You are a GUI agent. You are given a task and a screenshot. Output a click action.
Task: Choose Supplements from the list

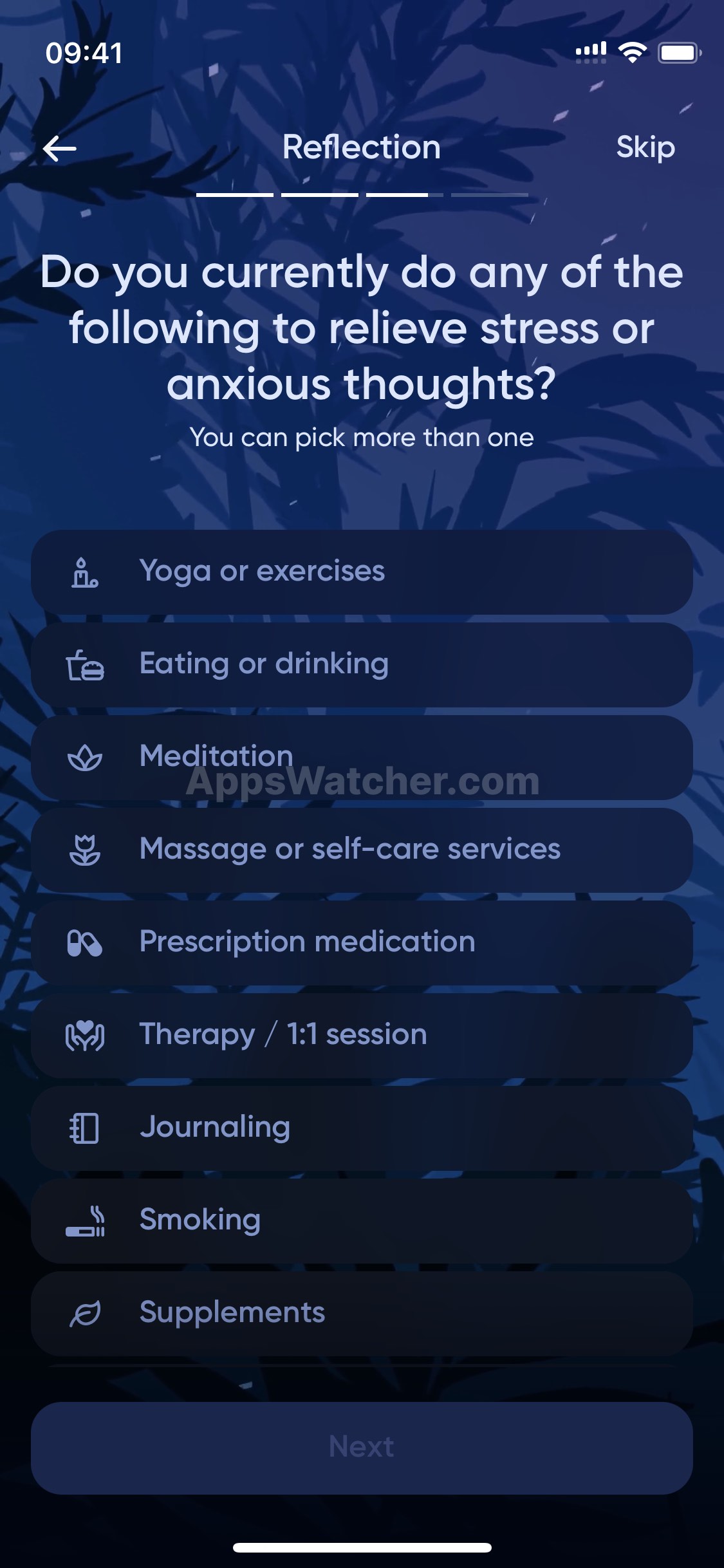(x=362, y=1313)
